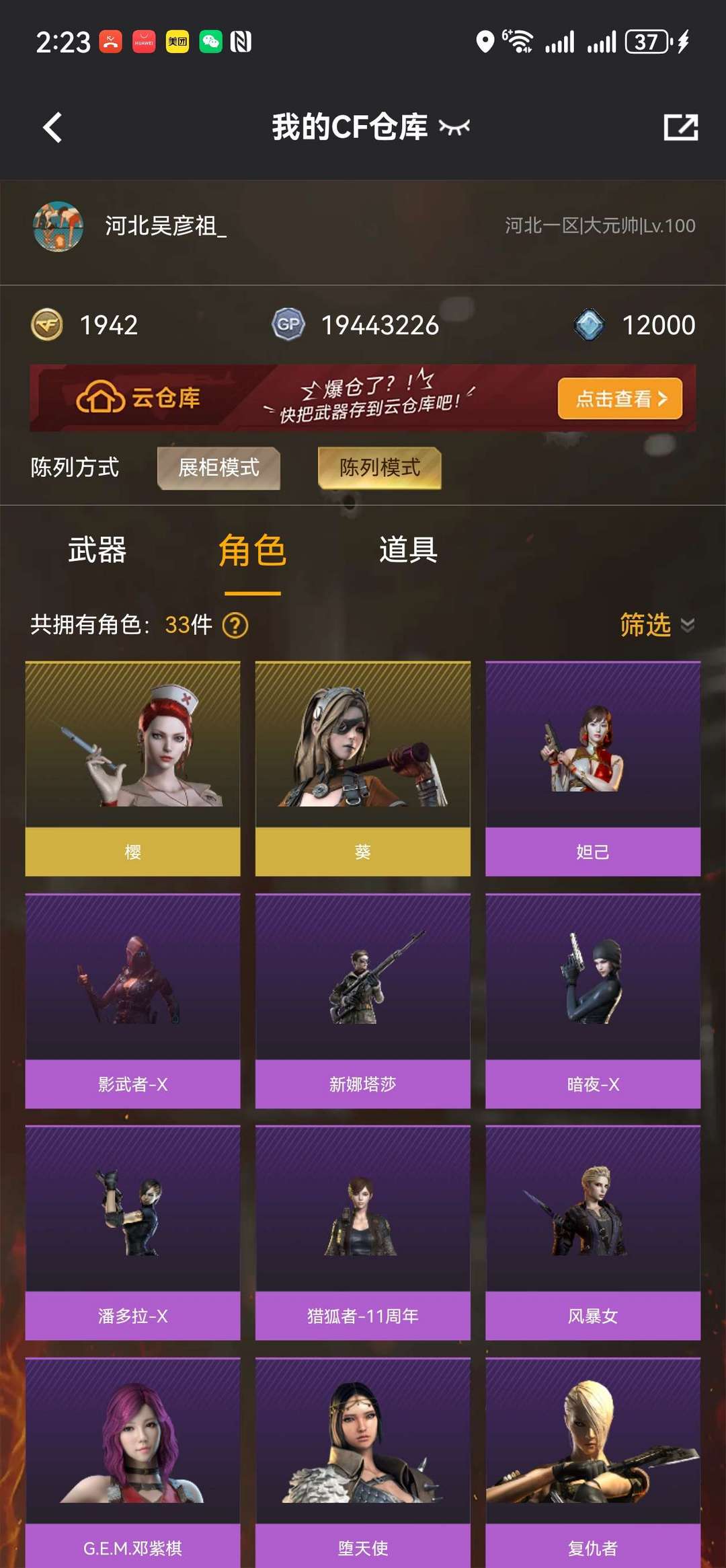Image resolution: width=726 pixels, height=1568 pixels.
Task: Switch display to 展柜模式
Action: (x=218, y=468)
